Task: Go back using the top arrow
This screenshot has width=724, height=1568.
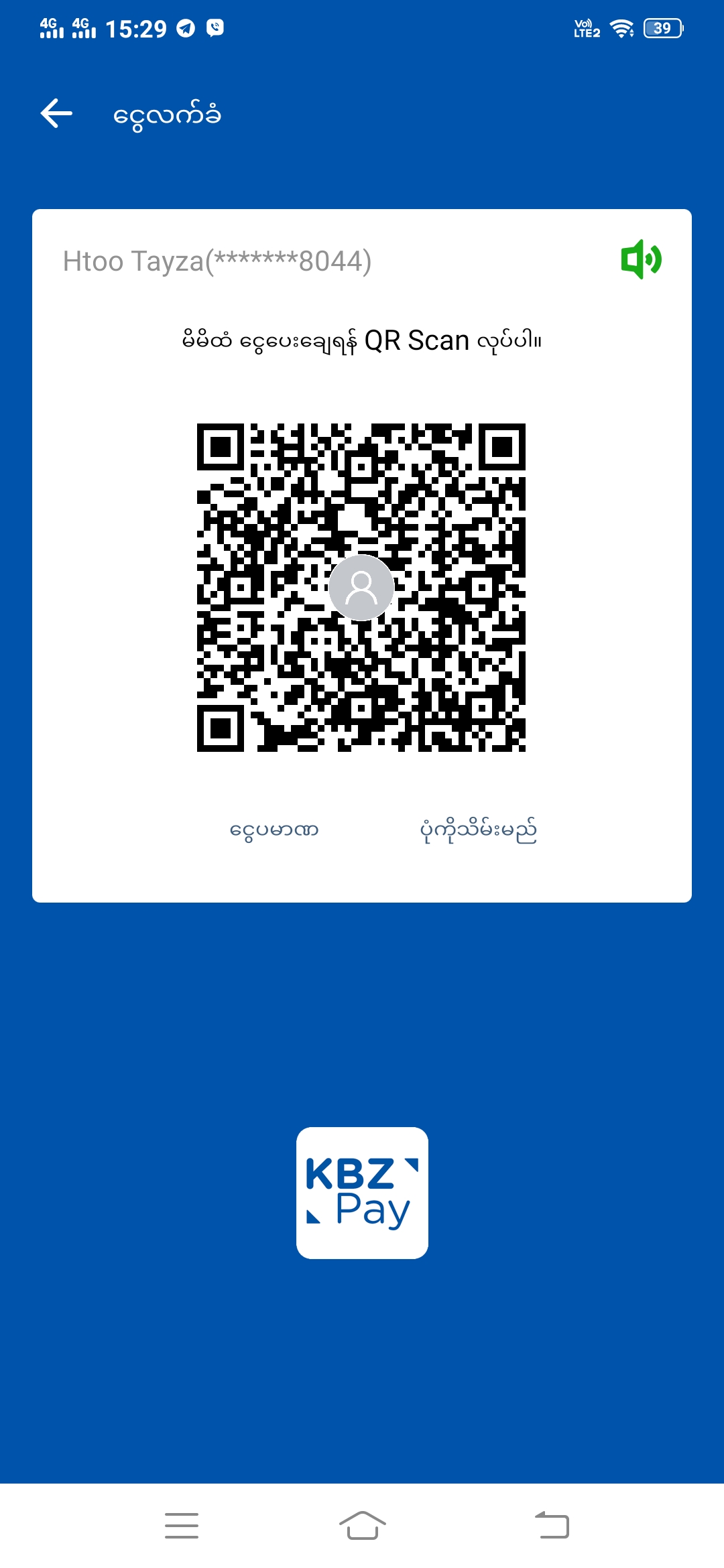Action: 57,113
